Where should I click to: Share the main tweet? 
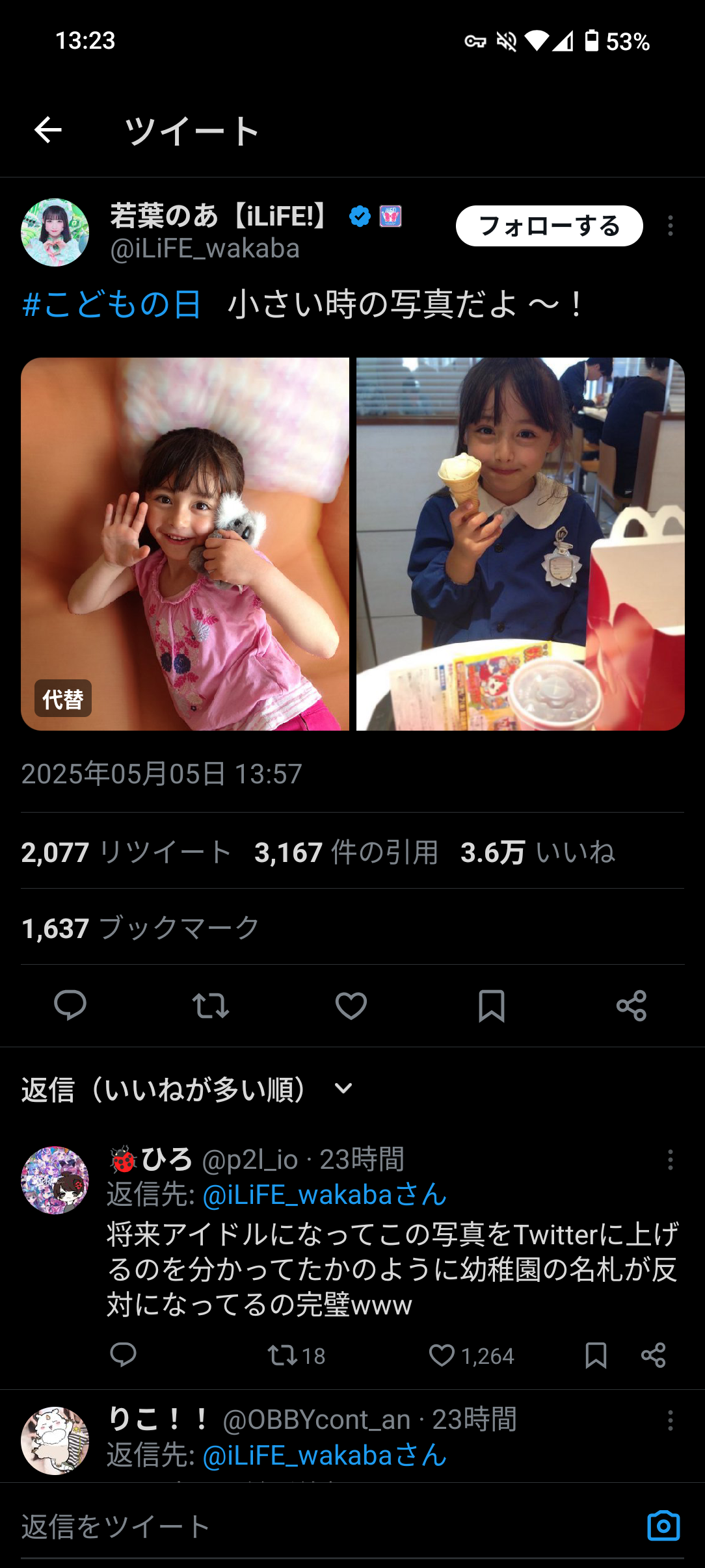click(632, 1006)
